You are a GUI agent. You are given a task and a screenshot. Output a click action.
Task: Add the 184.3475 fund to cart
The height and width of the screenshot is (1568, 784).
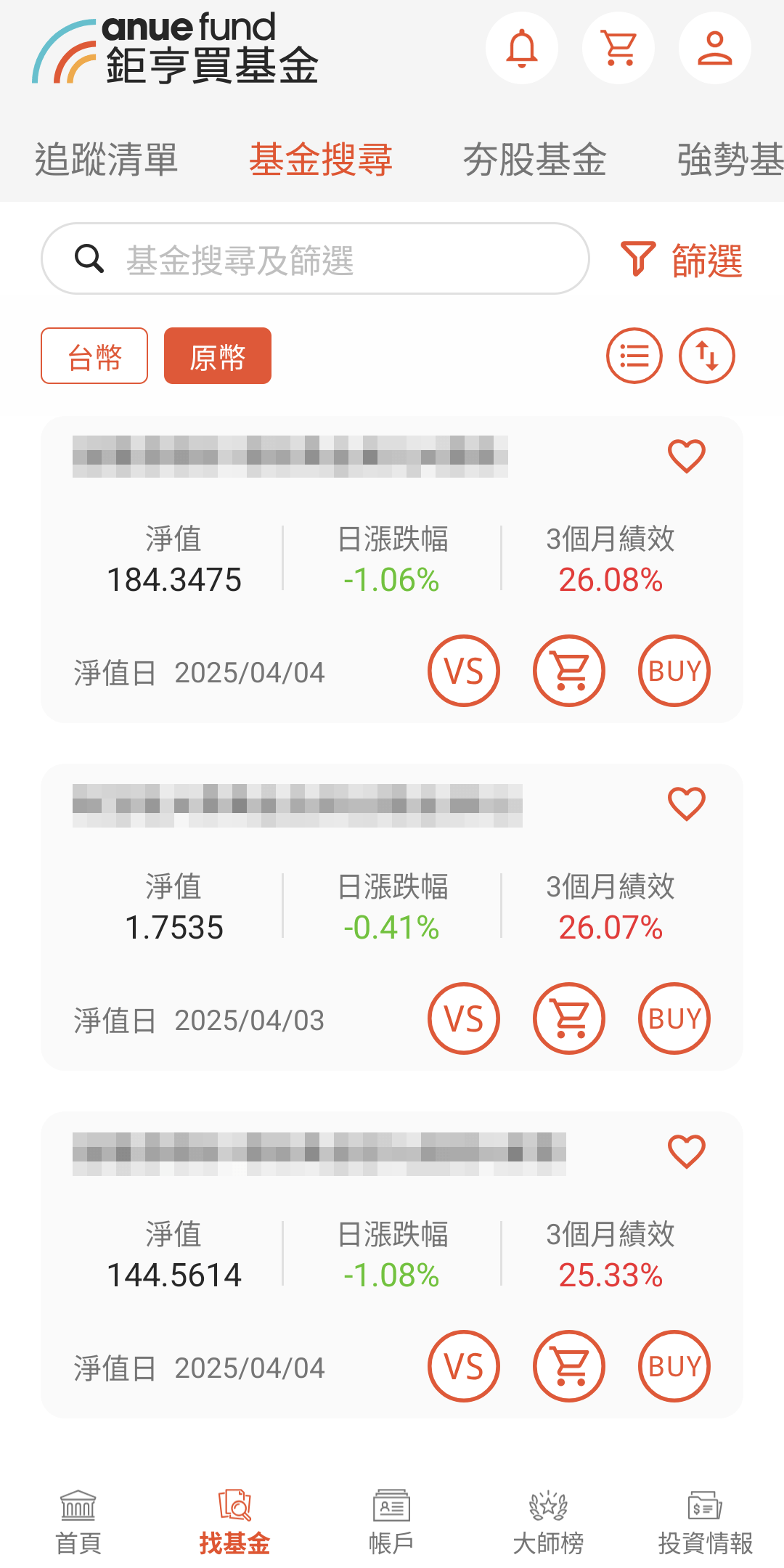[569, 671]
